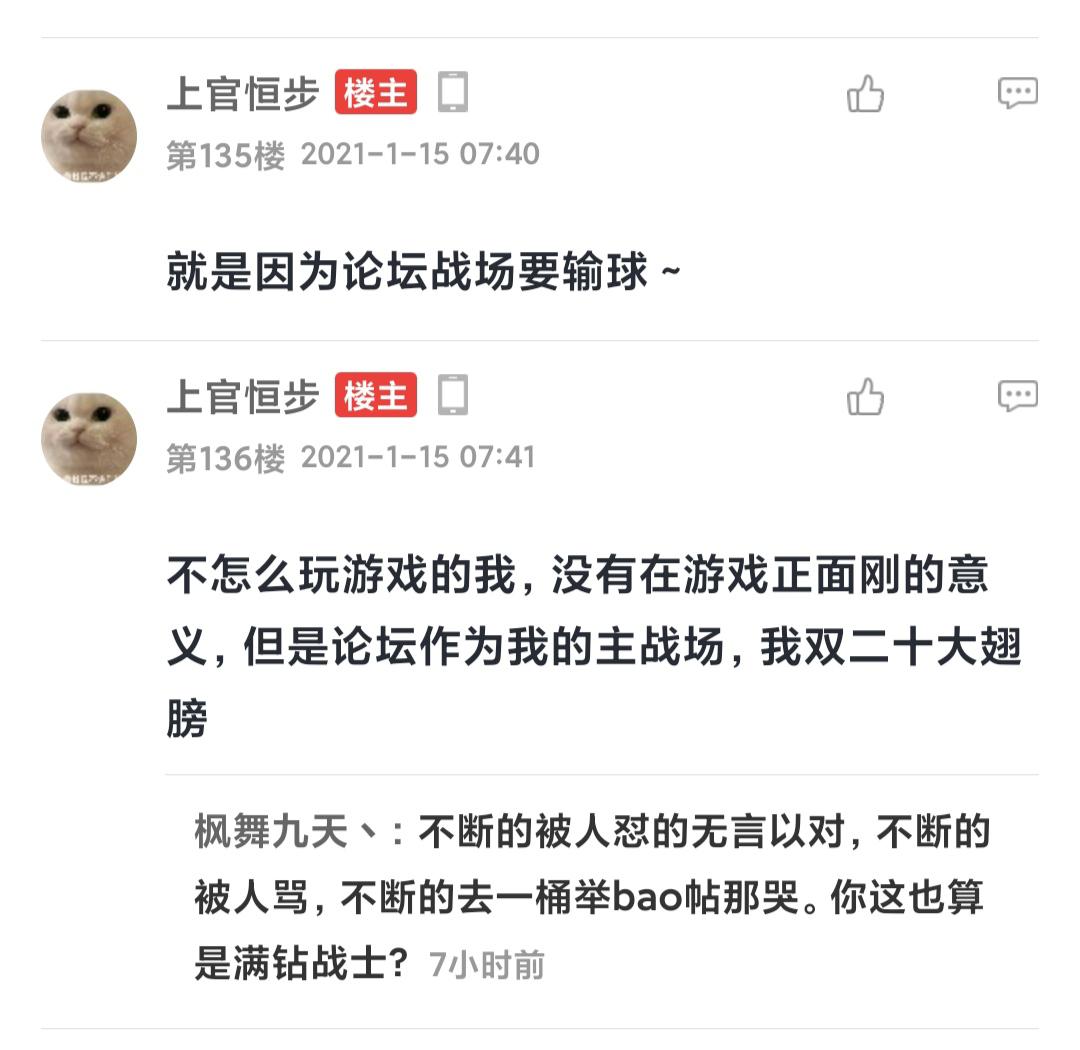The height and width of the screenshot is (1050, 1080).
Task: Like the post on floor 136
Action: (865, 397)
